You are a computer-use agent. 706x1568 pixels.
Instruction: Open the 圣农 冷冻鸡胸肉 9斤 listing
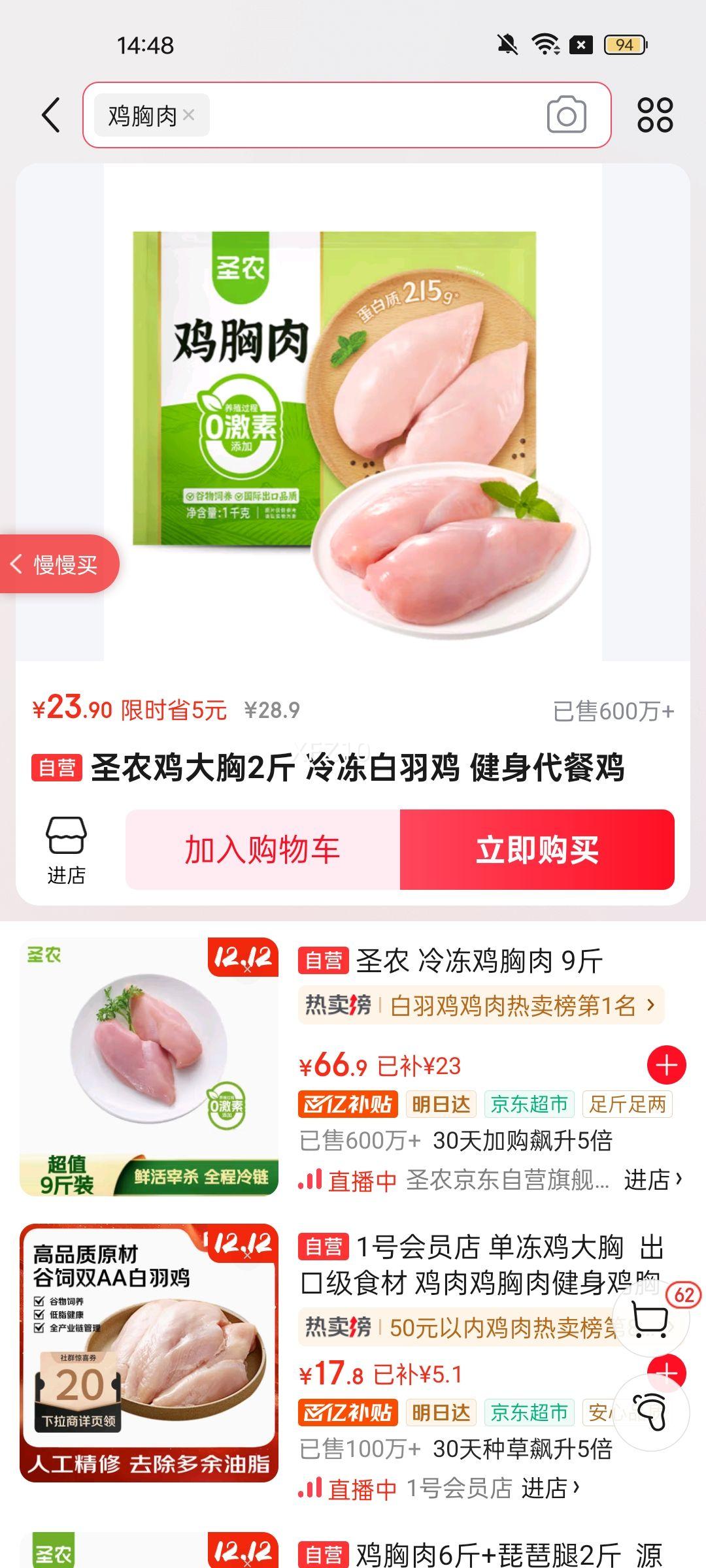click(479, 961)
